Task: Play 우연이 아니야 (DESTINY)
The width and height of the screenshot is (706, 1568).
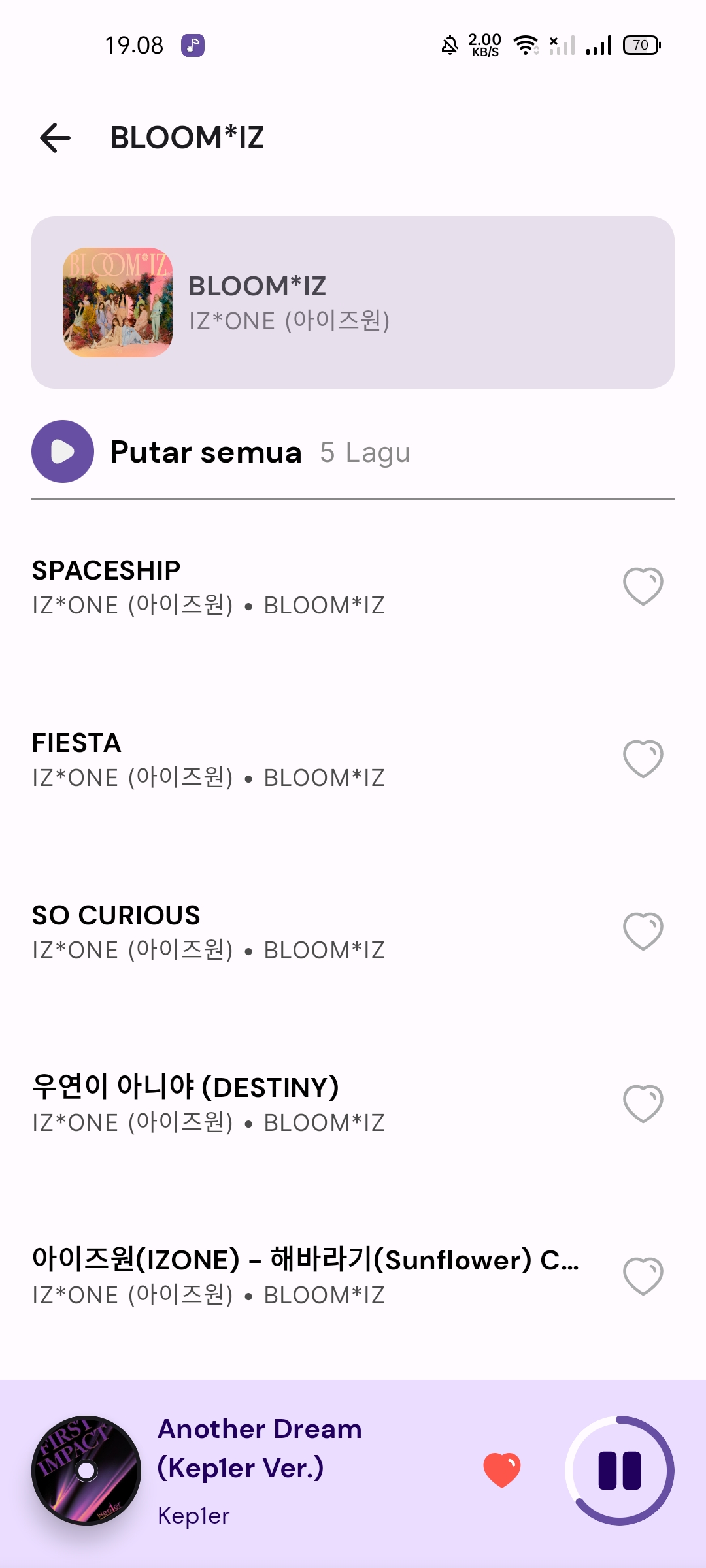Action: (261, 1104)
